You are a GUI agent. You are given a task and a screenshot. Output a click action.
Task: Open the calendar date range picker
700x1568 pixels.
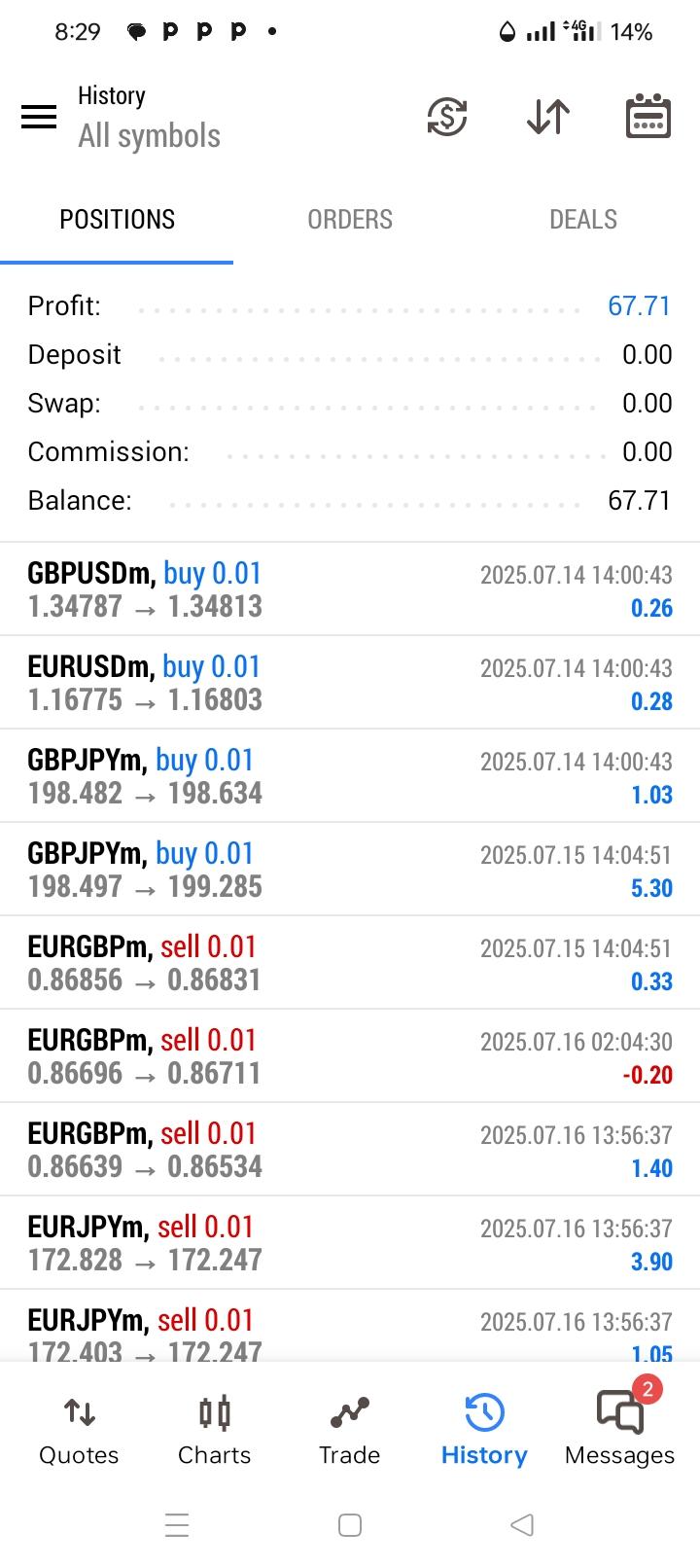coord(647,118)
